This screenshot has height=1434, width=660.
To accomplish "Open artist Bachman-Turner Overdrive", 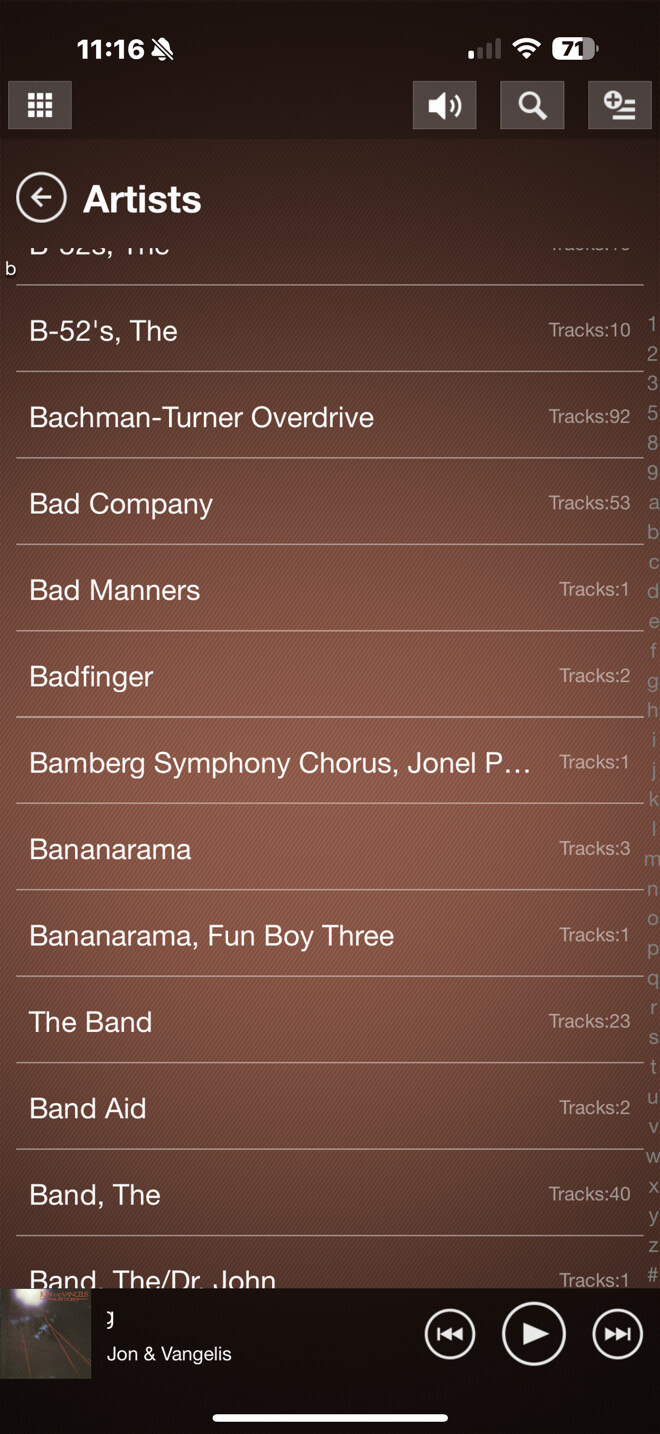I will (x=330, y=416).
